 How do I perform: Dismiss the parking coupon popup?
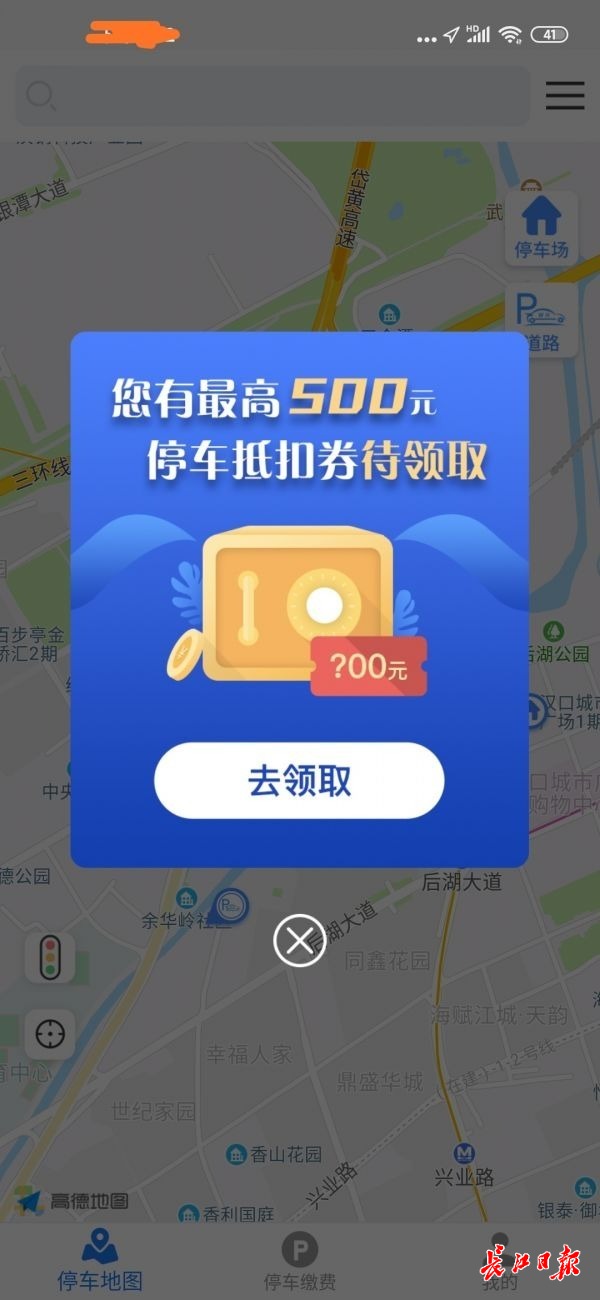(299, 940)
